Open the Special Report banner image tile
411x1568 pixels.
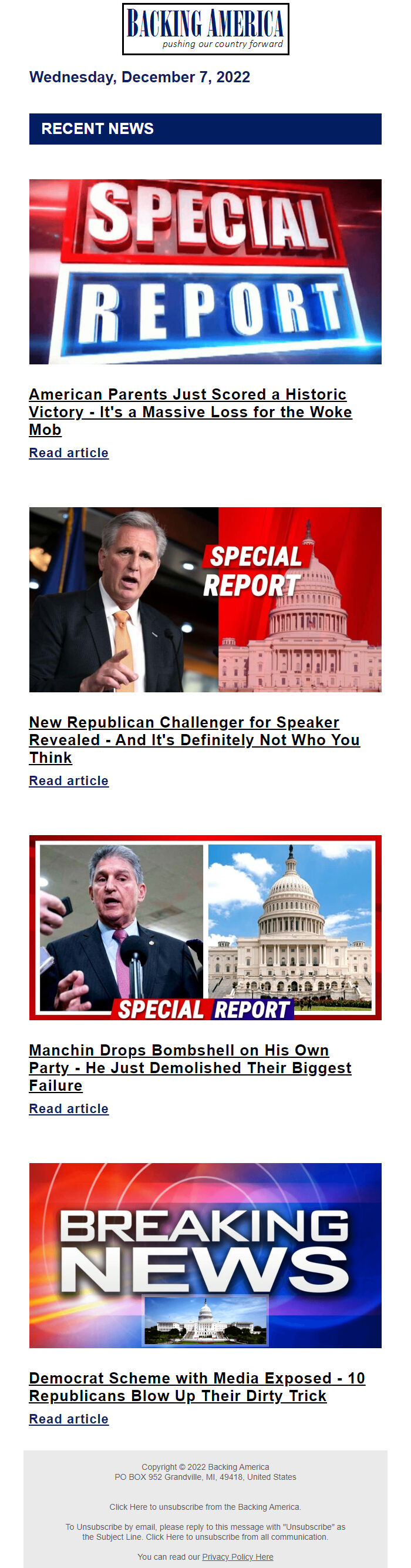[x=206, y=272]
